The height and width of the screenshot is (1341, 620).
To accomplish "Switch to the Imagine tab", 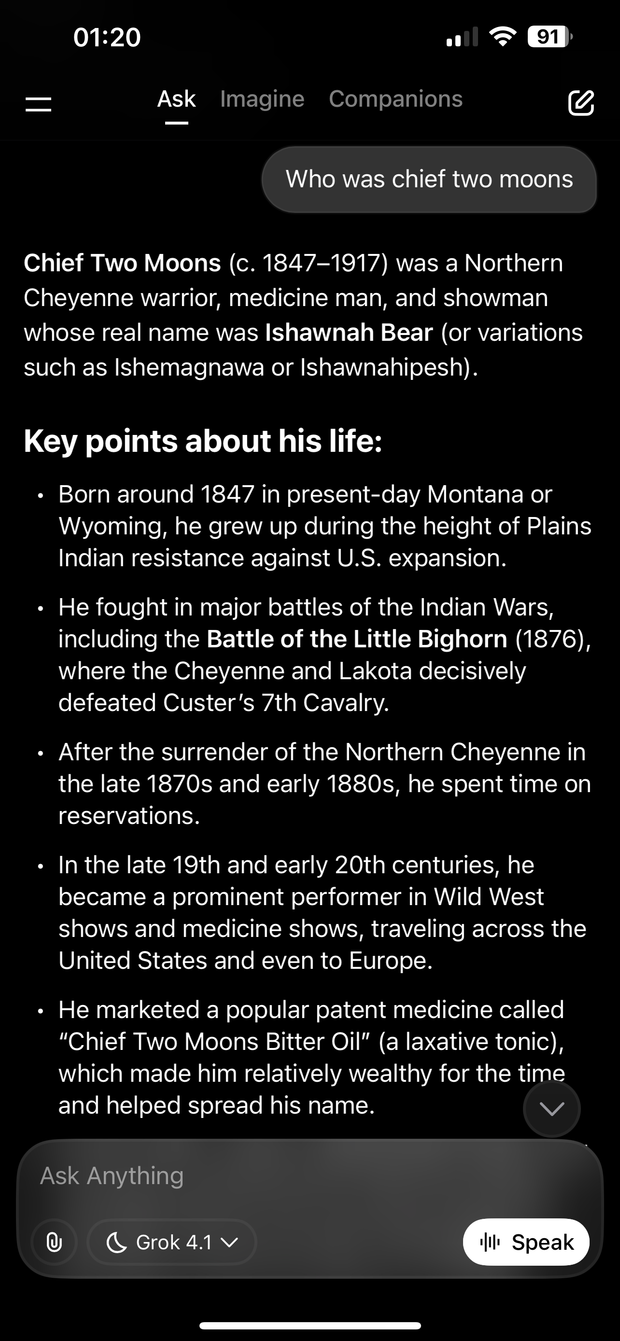I will click(262, 99).
